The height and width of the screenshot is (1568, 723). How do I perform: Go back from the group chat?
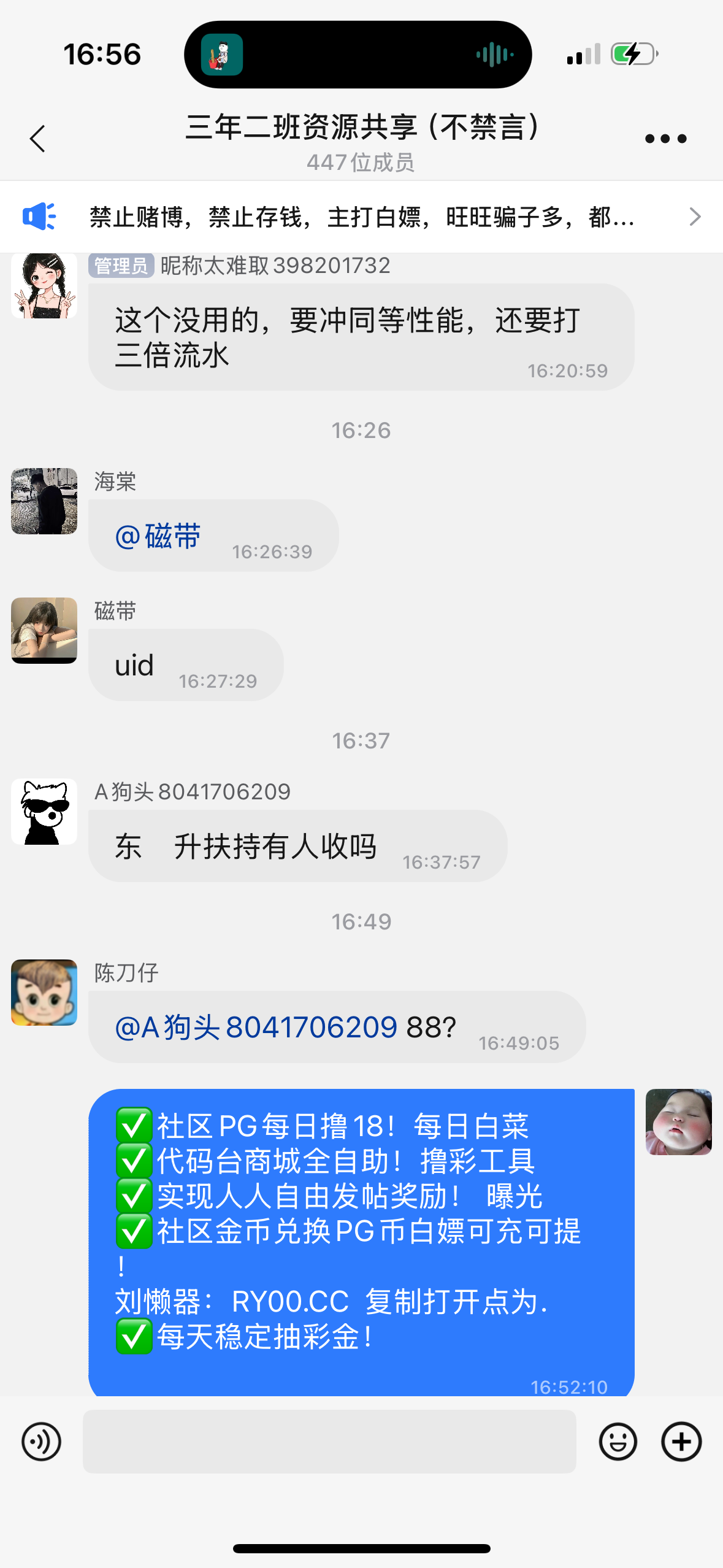[x=38, y=139]
